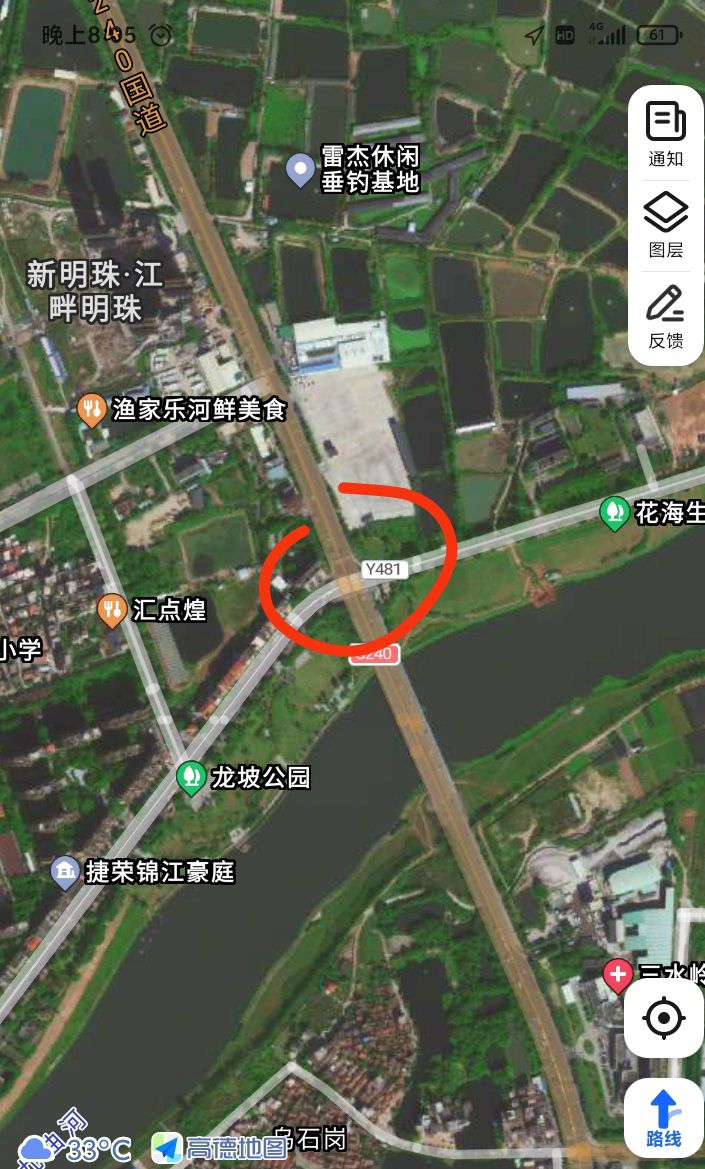Screen dimensions: 705x1169
Task: Select the 渔家乐河鲜美食 restaurant marker
Action: click(x=92, y=408)
